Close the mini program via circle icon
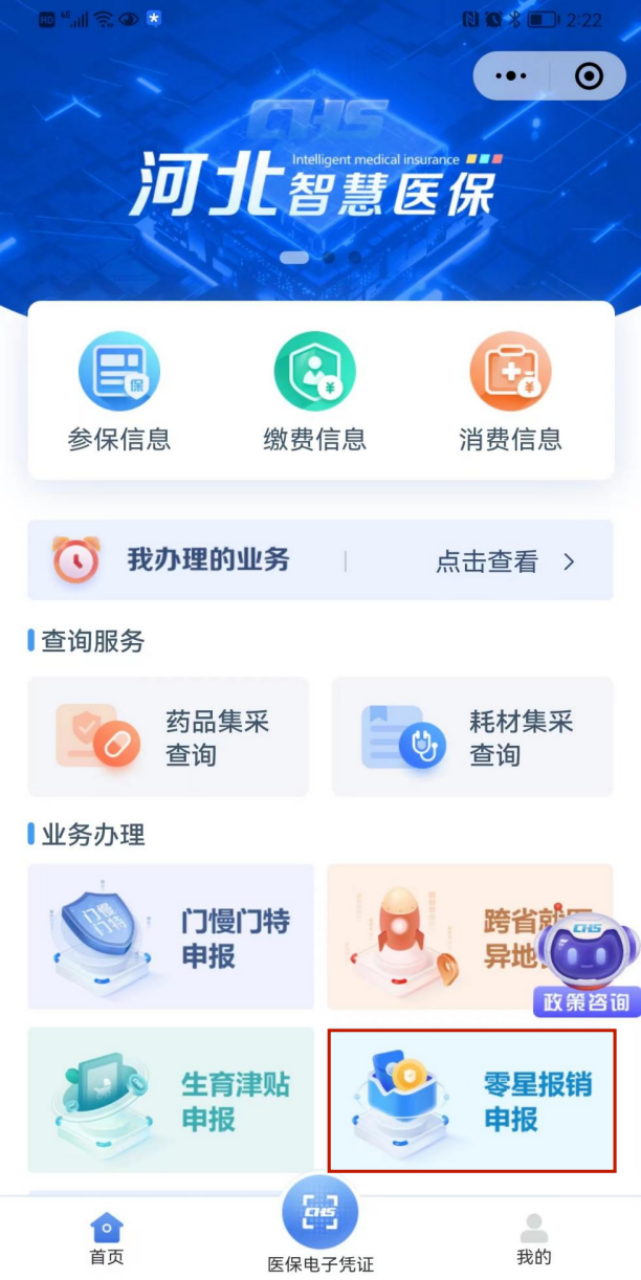 pyautogui.click(x=589, y=76)
